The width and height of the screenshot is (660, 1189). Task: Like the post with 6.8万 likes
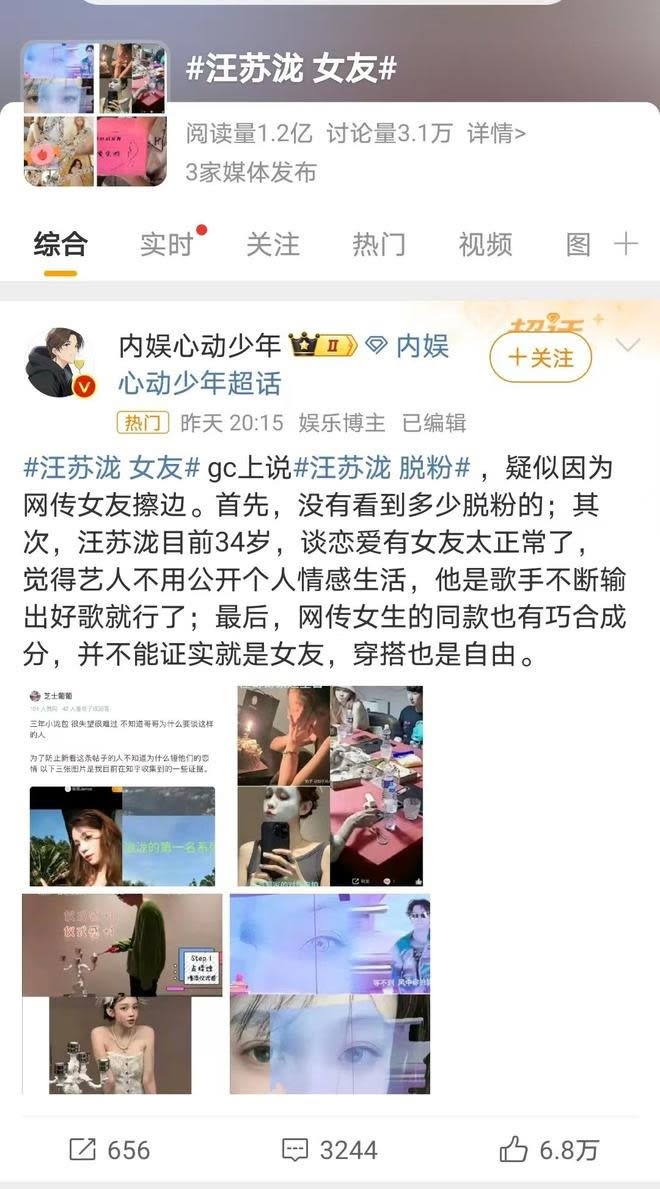pyautogui.click(x=550, y=1150)
